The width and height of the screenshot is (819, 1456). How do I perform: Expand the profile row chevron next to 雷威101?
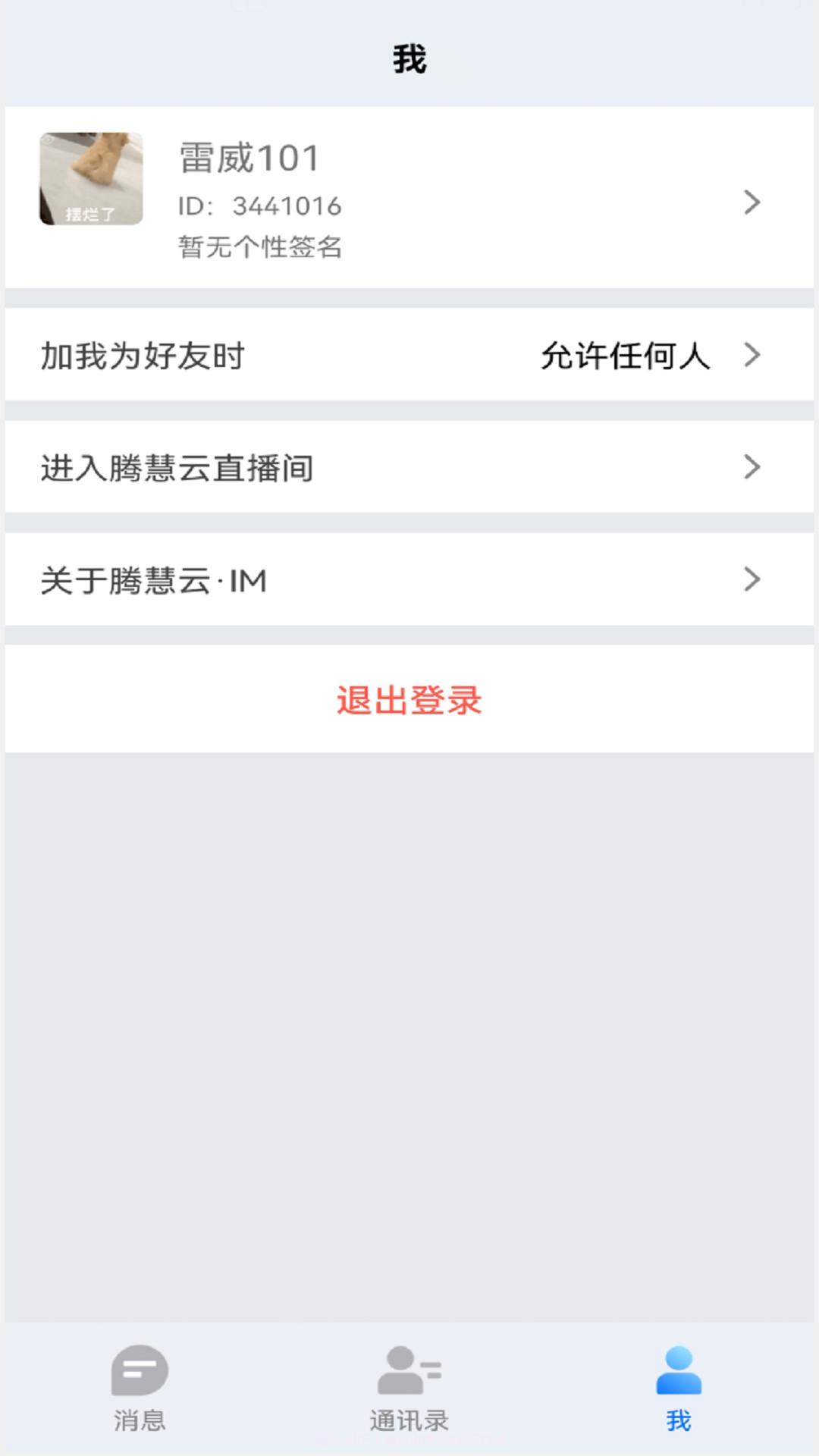pos(752,202)
